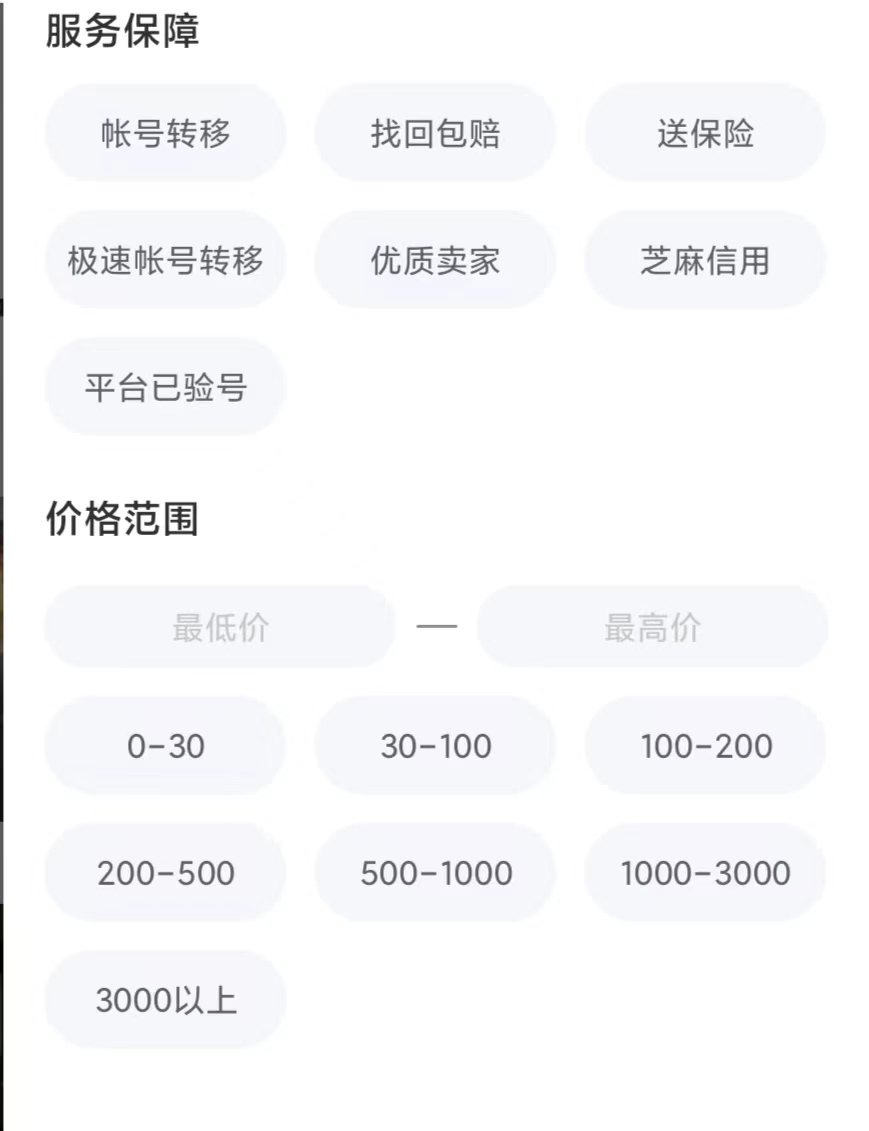Choose the 找回包赔 guarantee filter
The image size is (869, 1131).
click(435, 133)
